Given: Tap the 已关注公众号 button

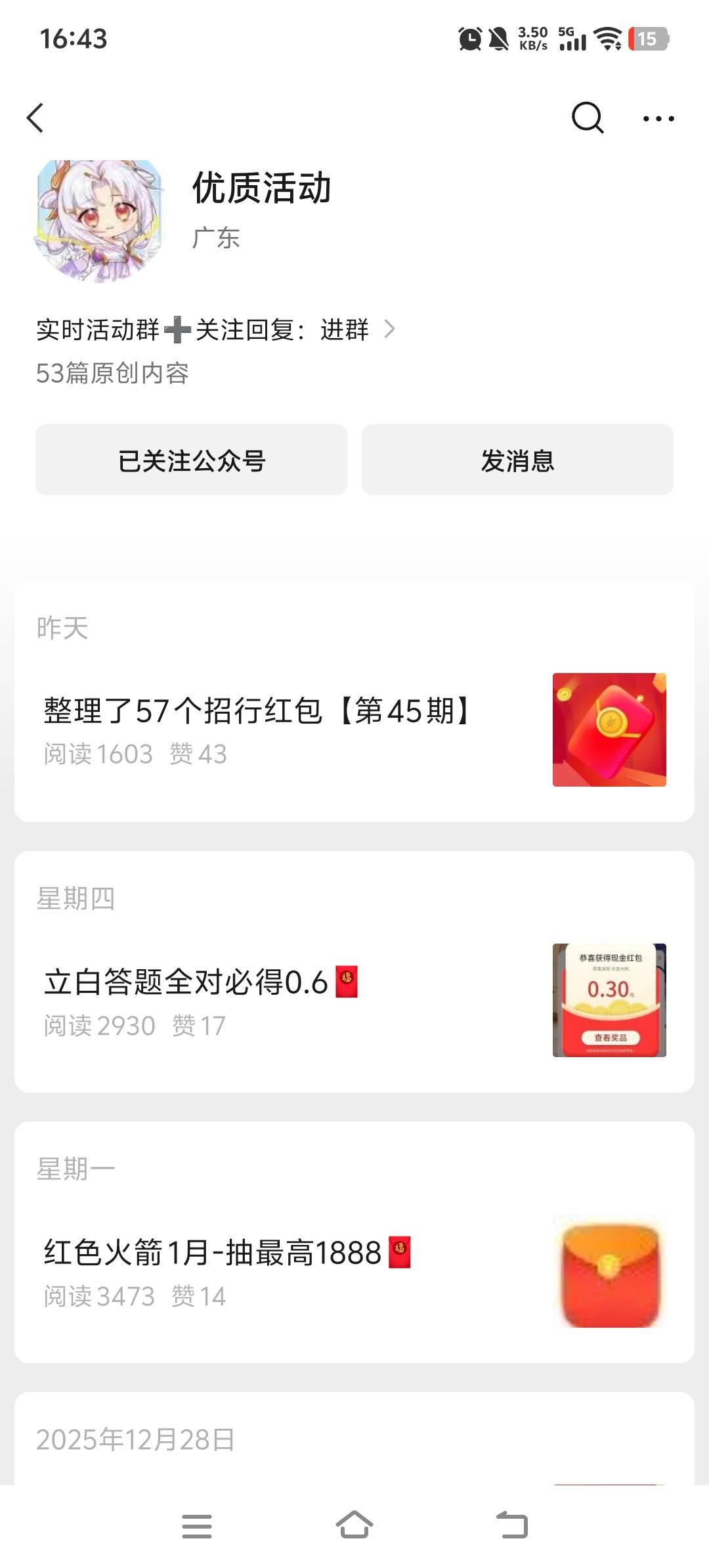Looking at the screenshot, I should [x=191, y=460].
